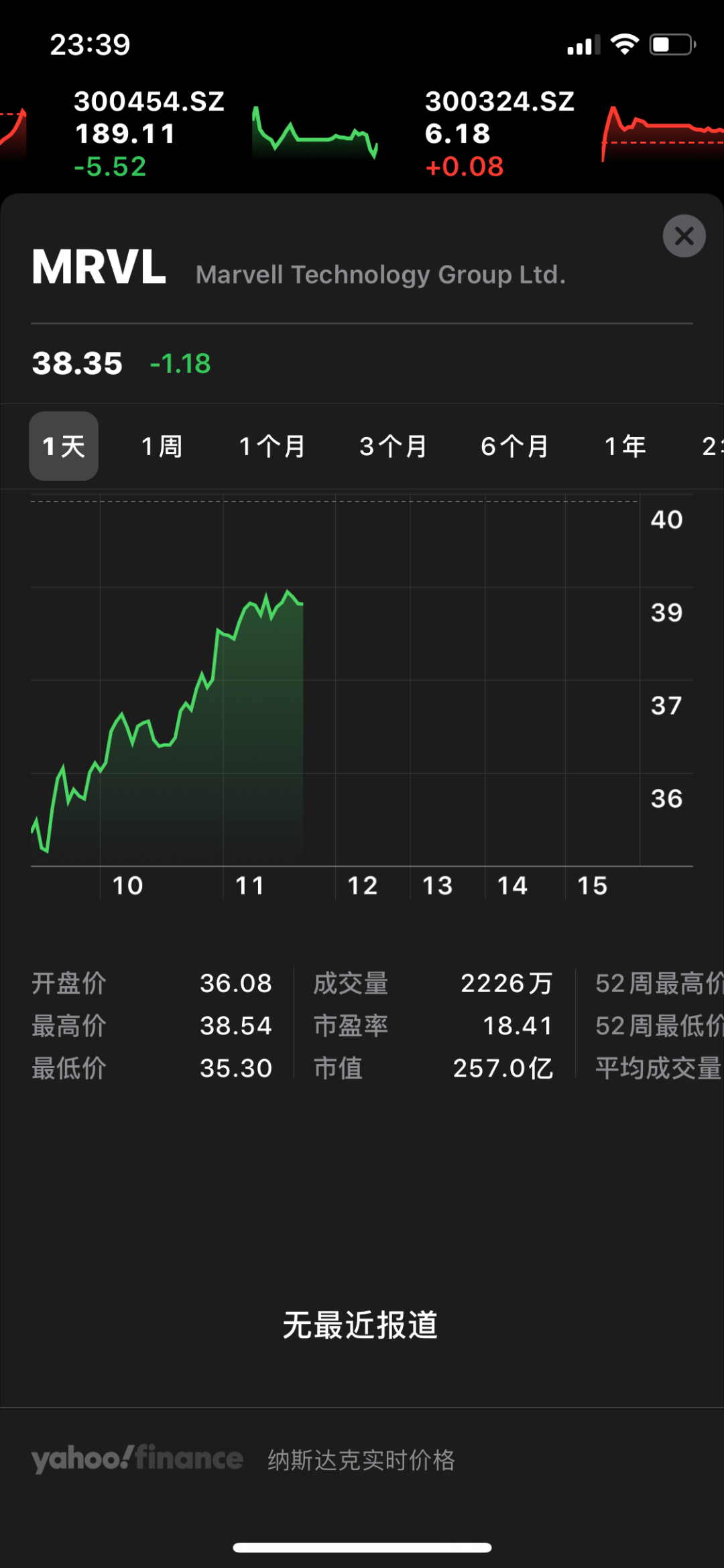Tap the cellular signal bars icon

coord(582,43)
